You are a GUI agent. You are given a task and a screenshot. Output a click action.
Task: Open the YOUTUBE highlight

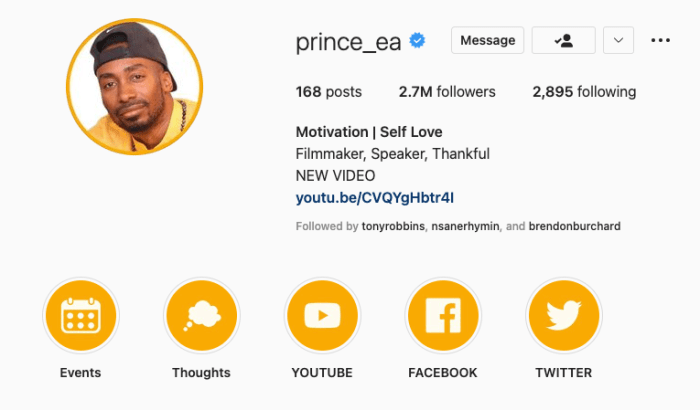pos(322,317)
